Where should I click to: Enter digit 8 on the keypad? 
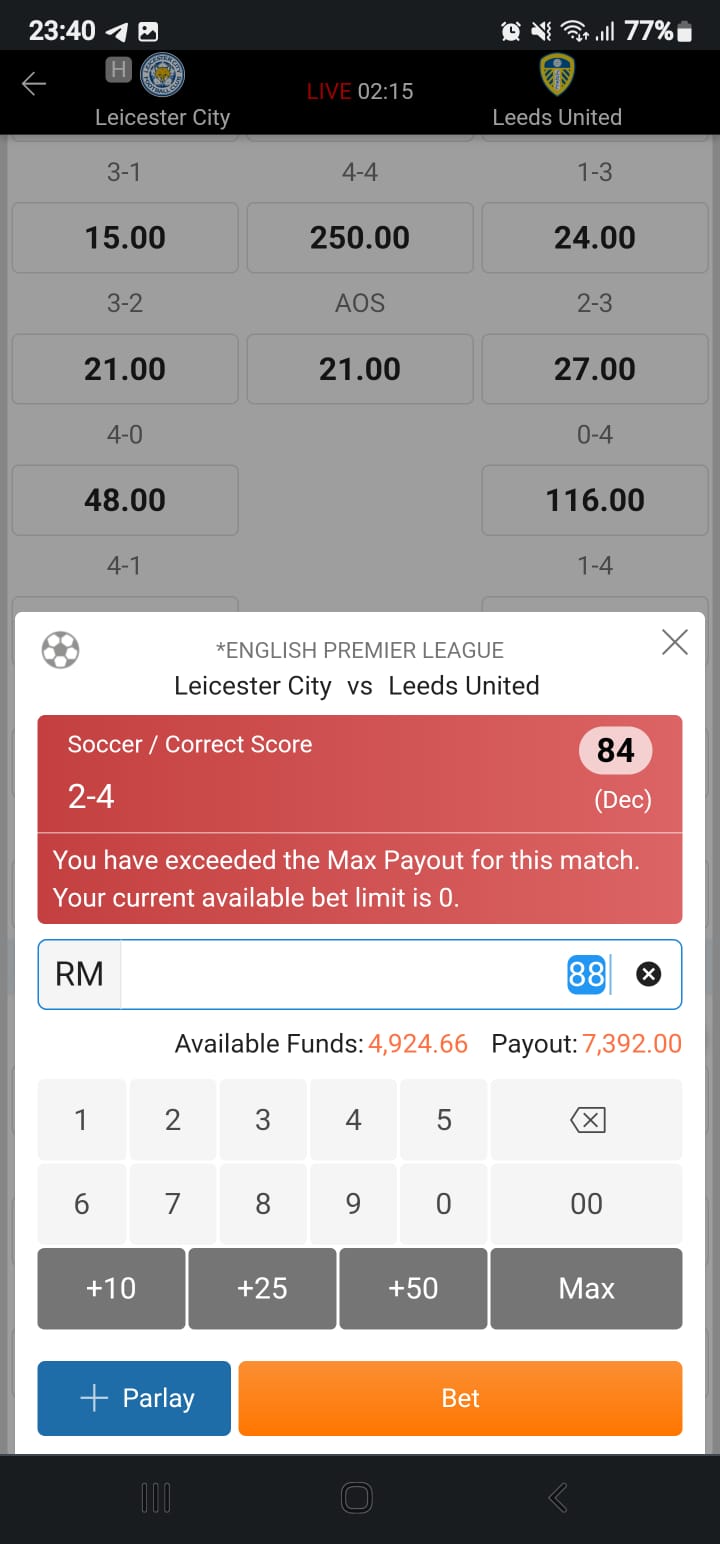pos(263,1204)
